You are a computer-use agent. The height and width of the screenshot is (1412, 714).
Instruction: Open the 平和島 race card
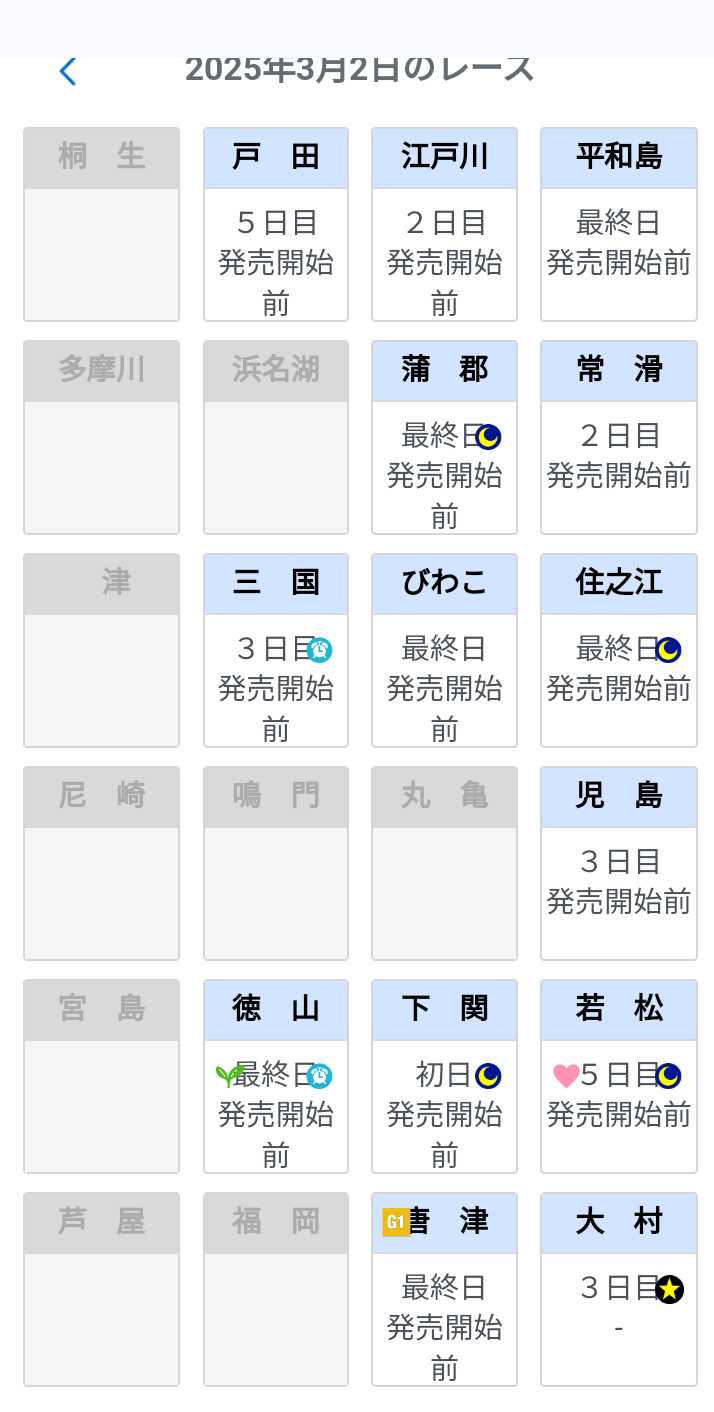[618, 225]
